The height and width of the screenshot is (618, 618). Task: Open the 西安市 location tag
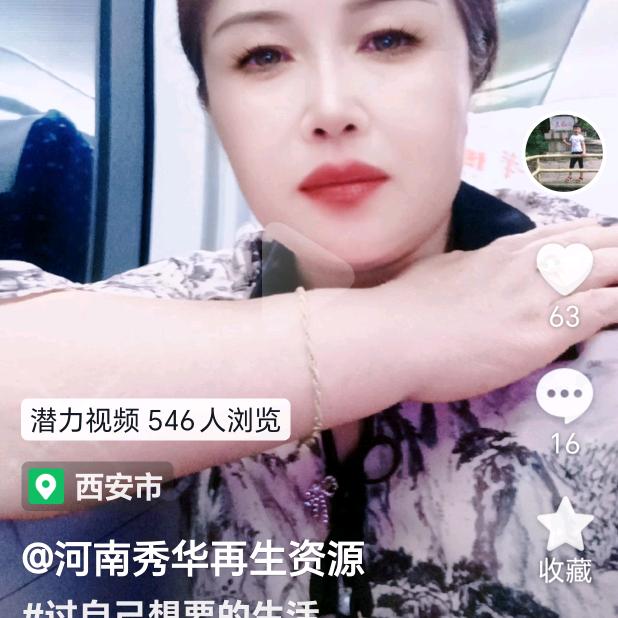click(97, 487)
